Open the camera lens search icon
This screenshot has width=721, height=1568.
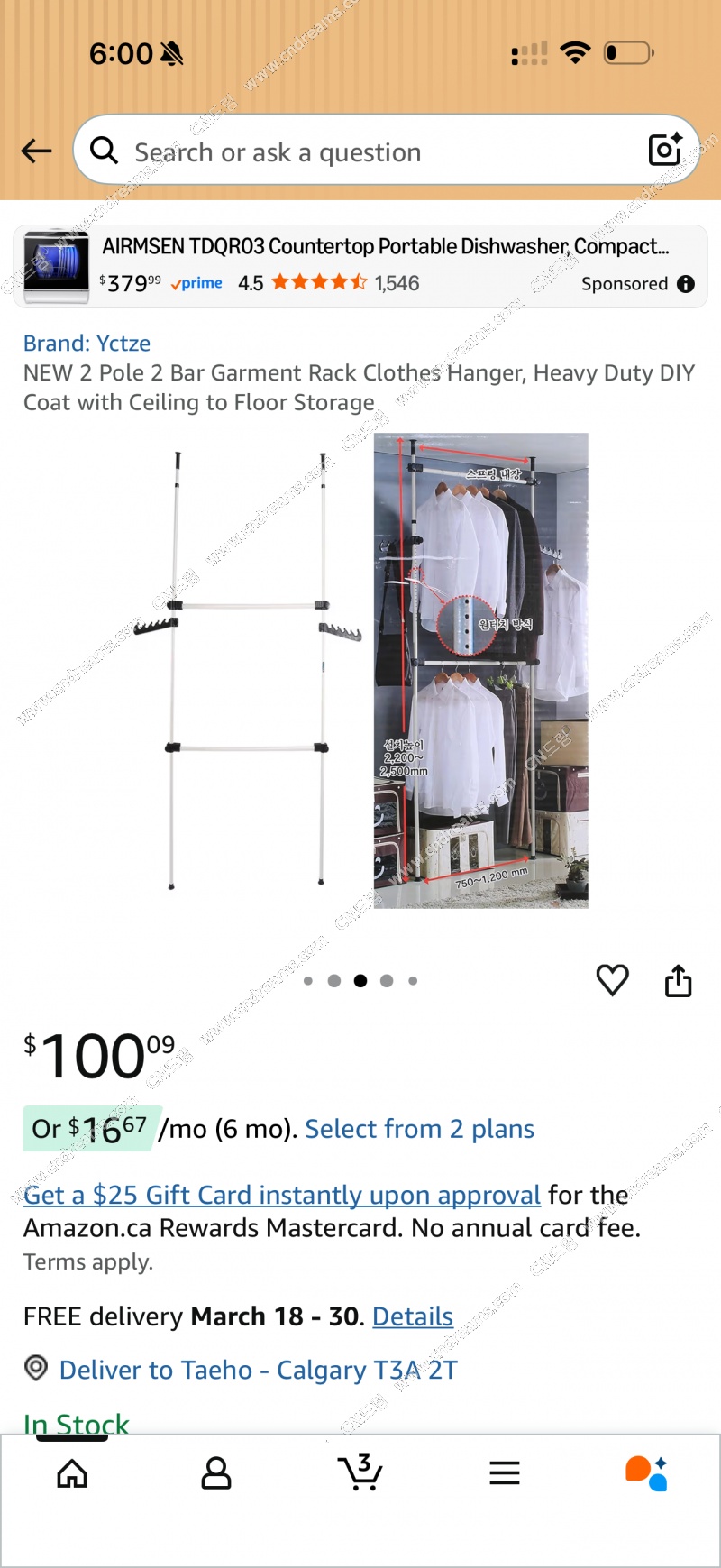[x=665, y=150]
